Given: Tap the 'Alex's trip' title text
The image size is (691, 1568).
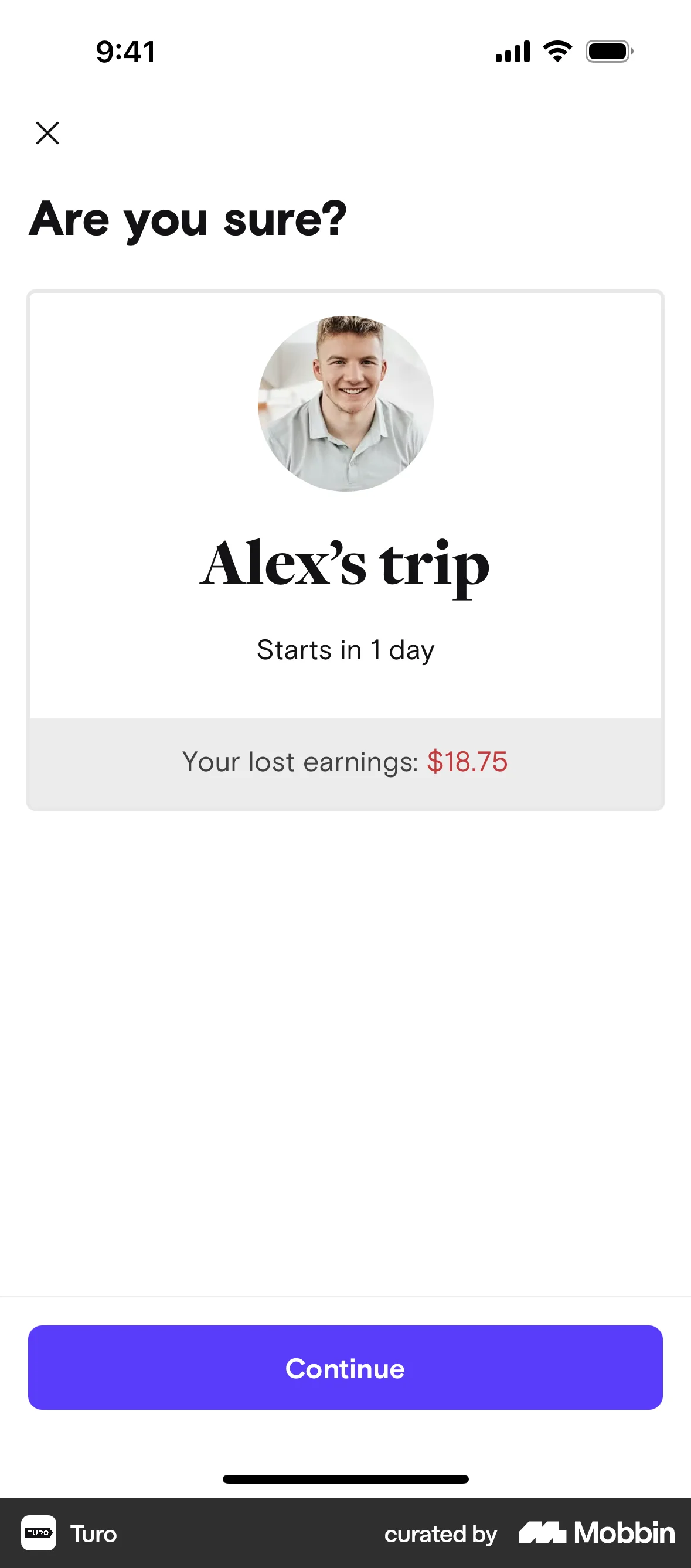Looking at the screenshot, I should pyautogui.click(x=345, y=565).
